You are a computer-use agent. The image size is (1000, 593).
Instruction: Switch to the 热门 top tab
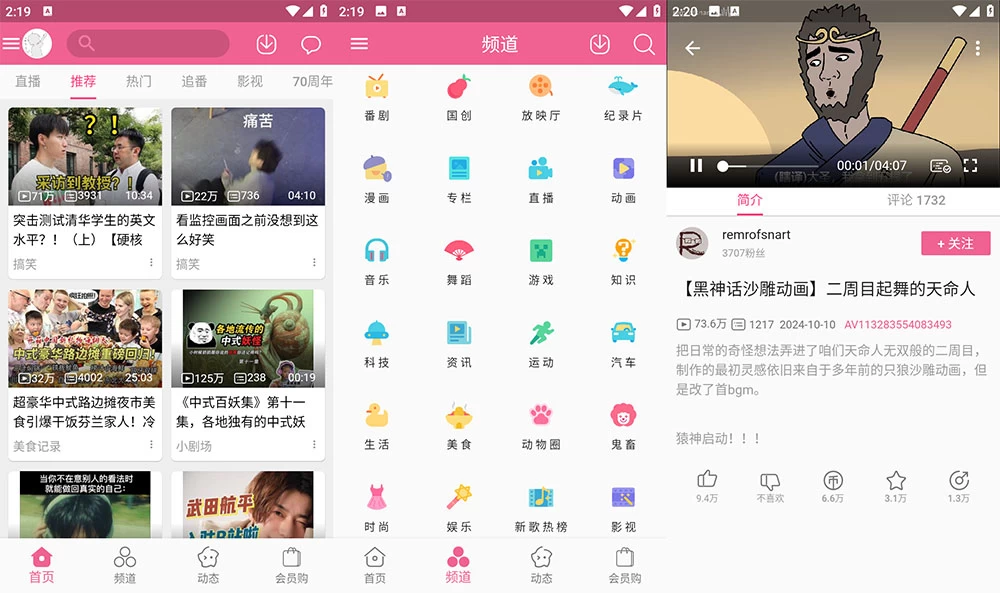coord(139,82)
